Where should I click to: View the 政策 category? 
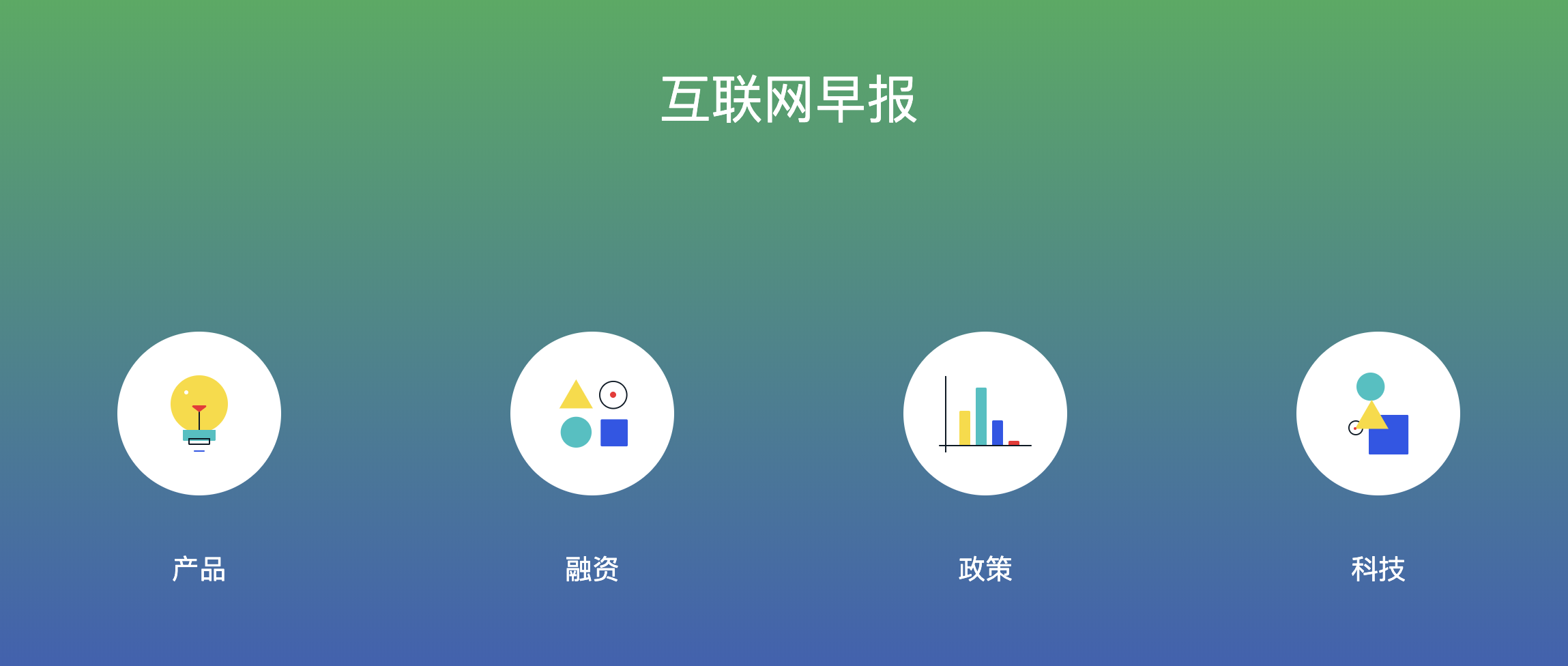[985, 414]
